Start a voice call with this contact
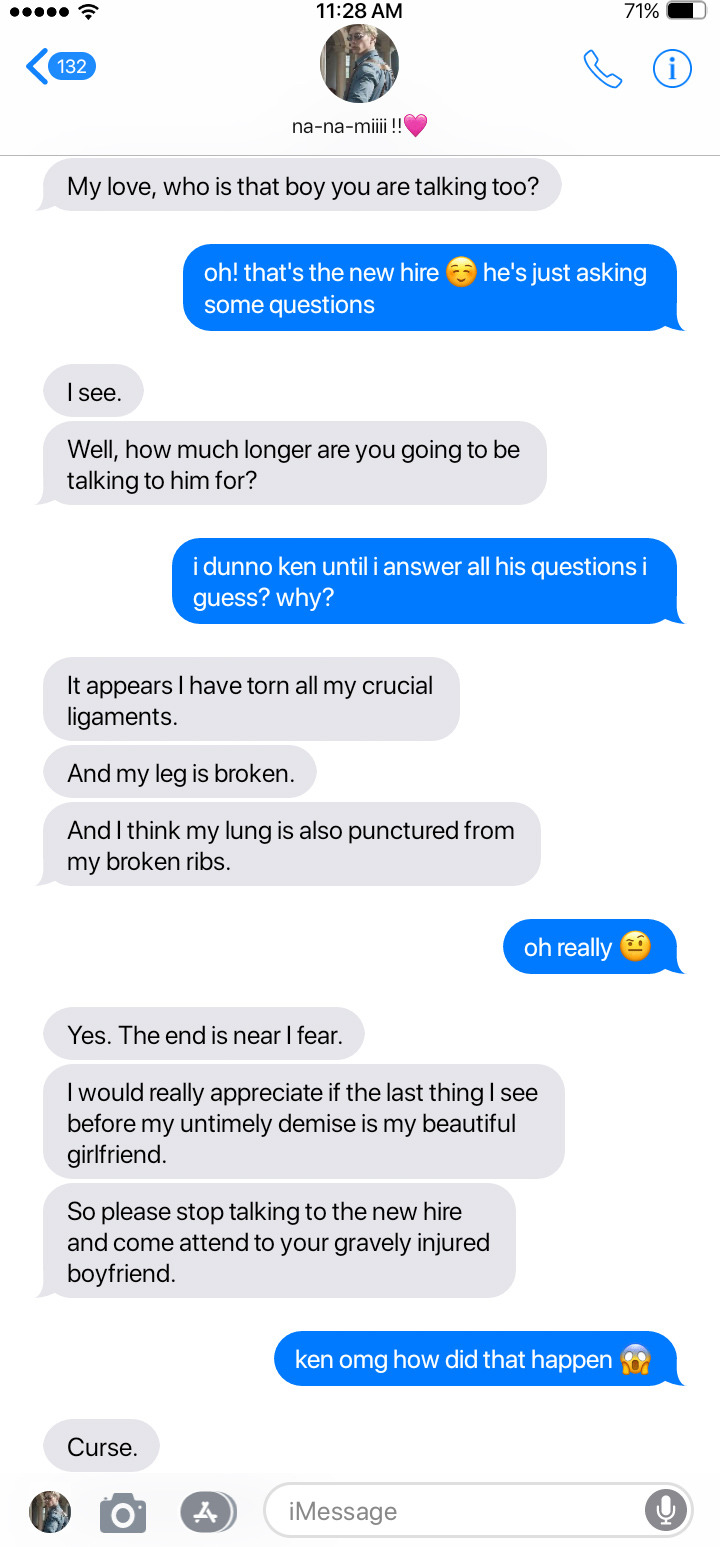 (602, 68)
